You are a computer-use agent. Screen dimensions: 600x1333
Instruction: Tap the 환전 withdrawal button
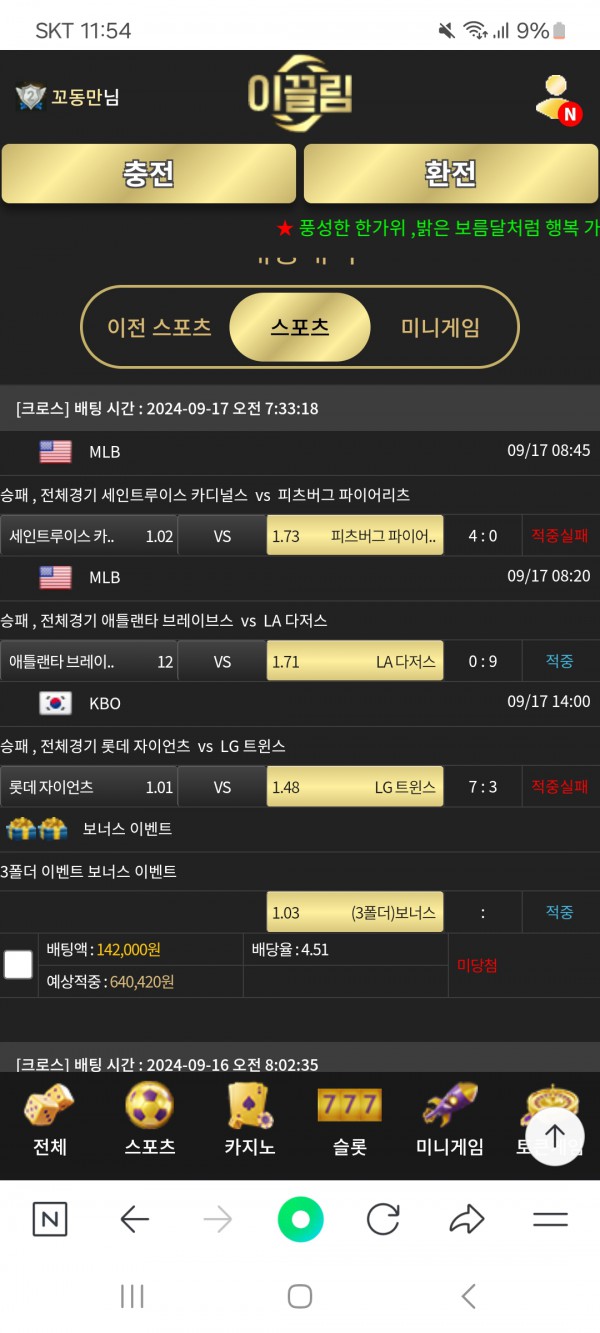[x=450, y=174]
